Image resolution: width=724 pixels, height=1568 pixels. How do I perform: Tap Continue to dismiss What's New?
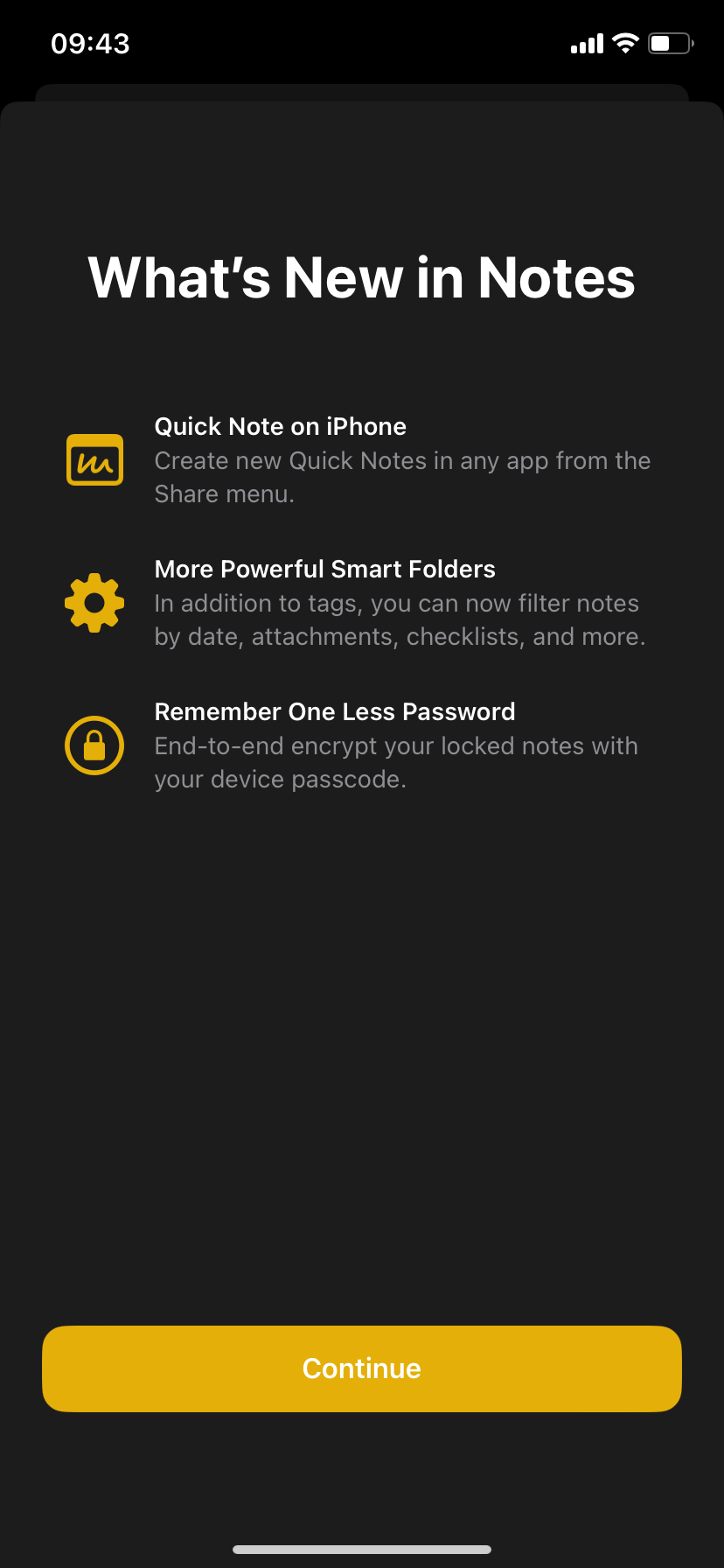[361, 1368]
